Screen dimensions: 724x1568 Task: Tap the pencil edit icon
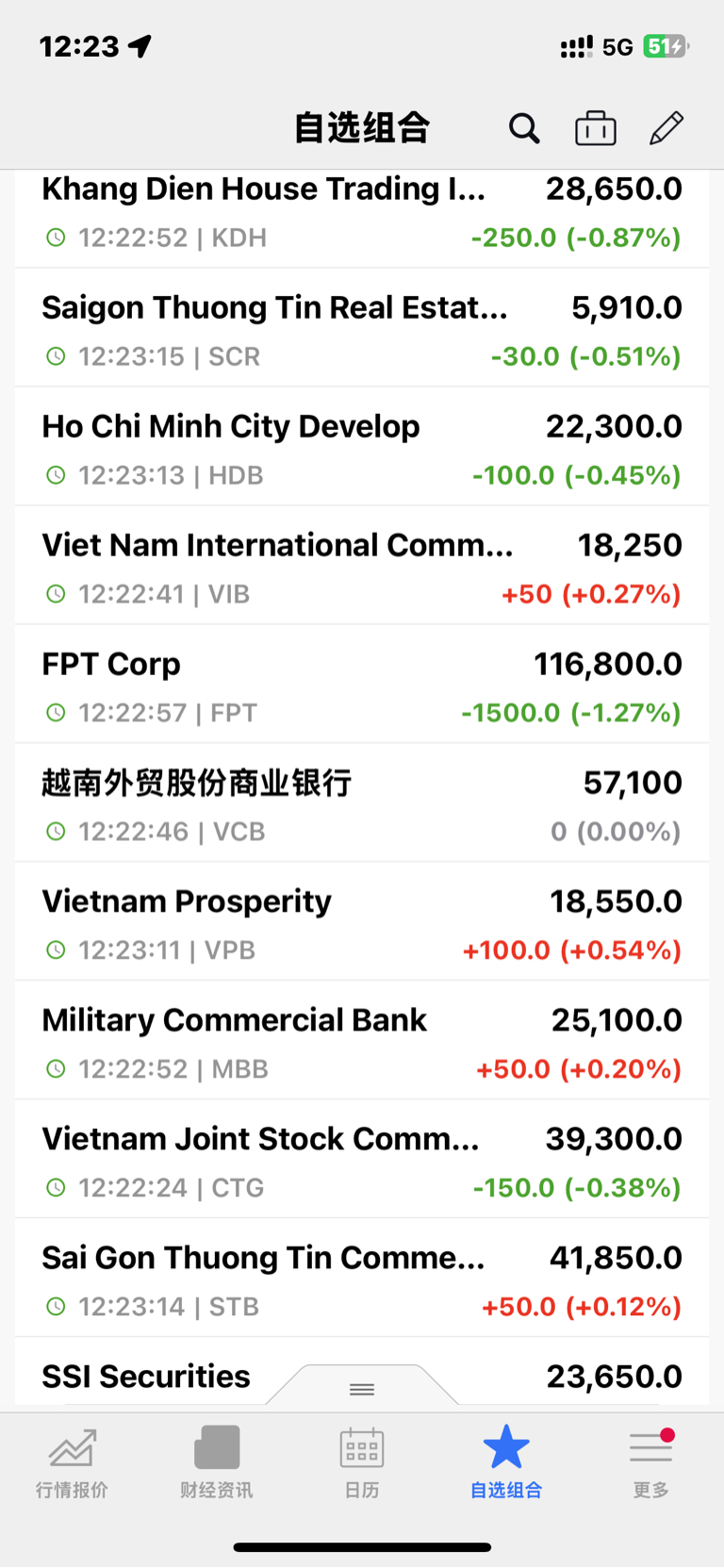pyautogui.click(x=666, y=128)
